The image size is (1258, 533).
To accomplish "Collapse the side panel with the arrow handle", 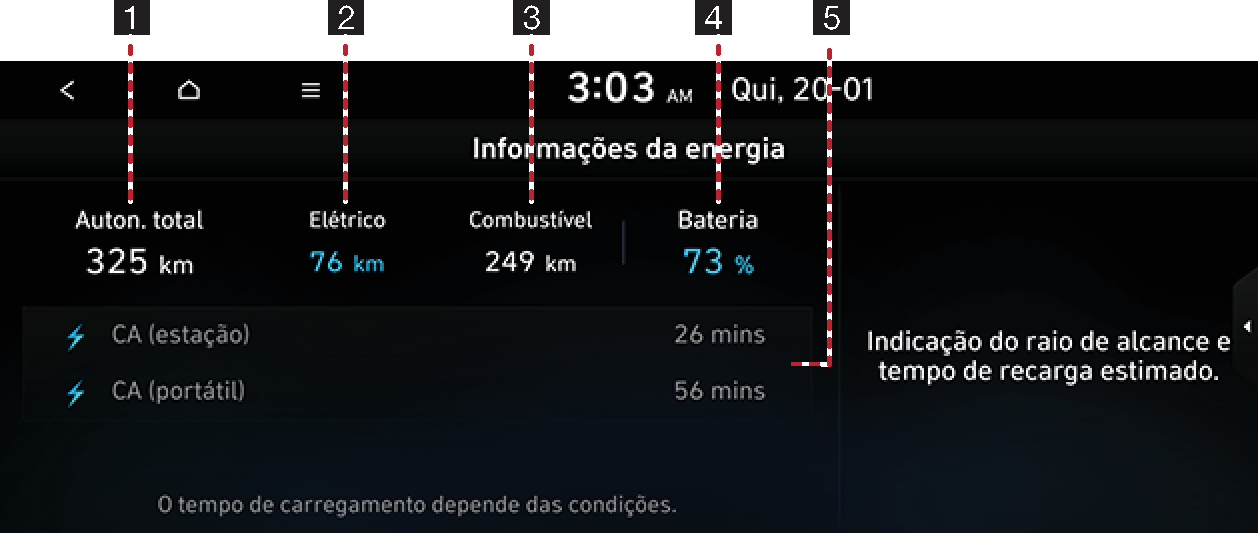I will point(1246,326).
